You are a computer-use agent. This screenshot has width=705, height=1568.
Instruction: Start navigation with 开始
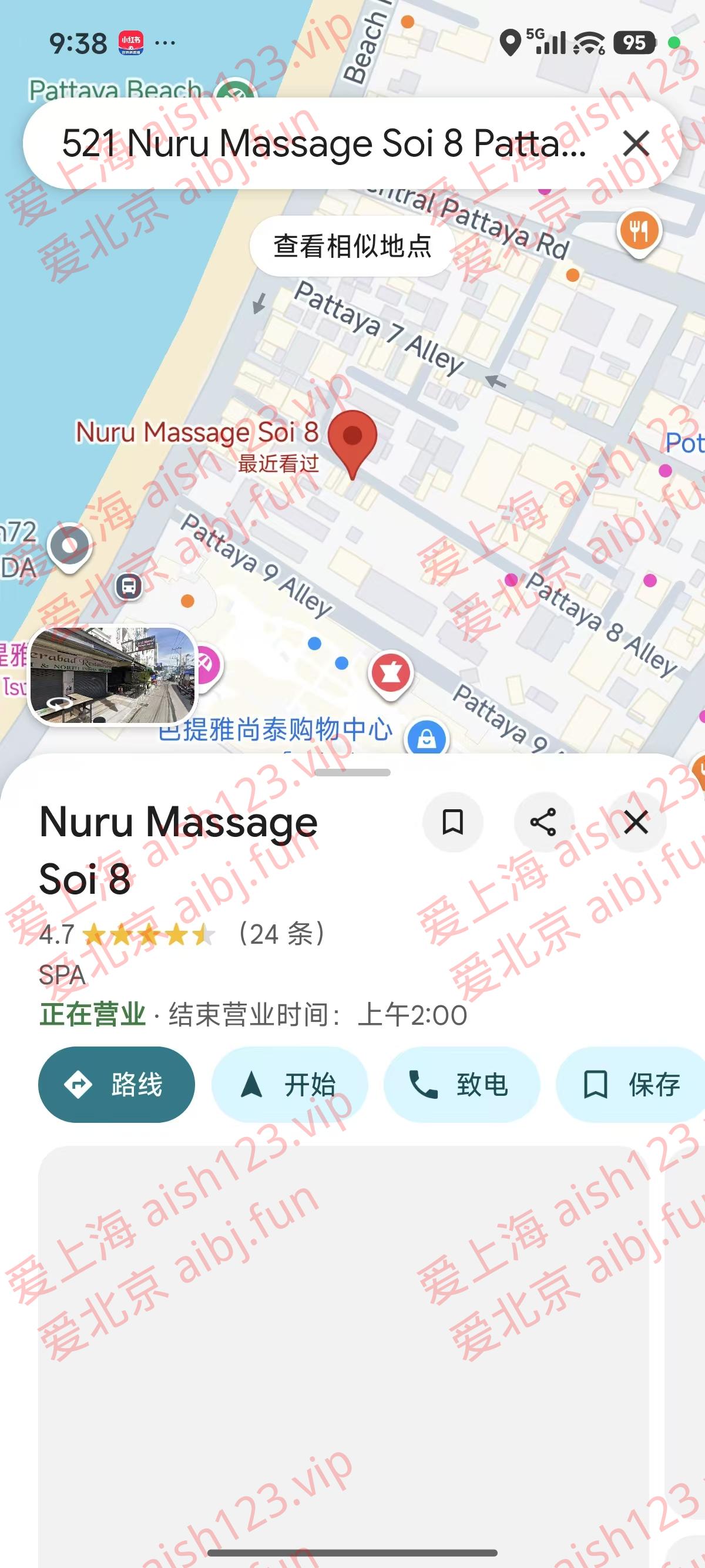[x=289, y=1084]
